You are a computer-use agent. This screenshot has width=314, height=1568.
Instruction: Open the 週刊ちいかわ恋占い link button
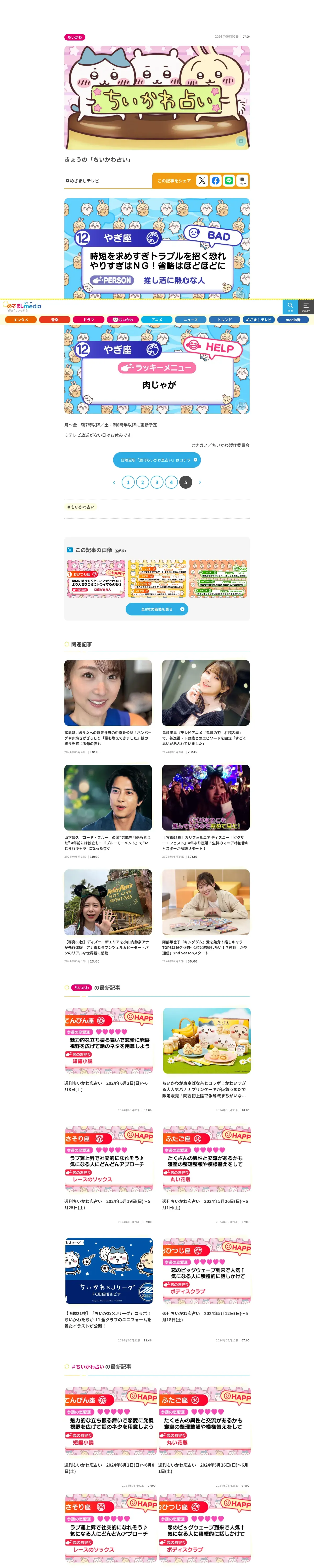point(157,460)
